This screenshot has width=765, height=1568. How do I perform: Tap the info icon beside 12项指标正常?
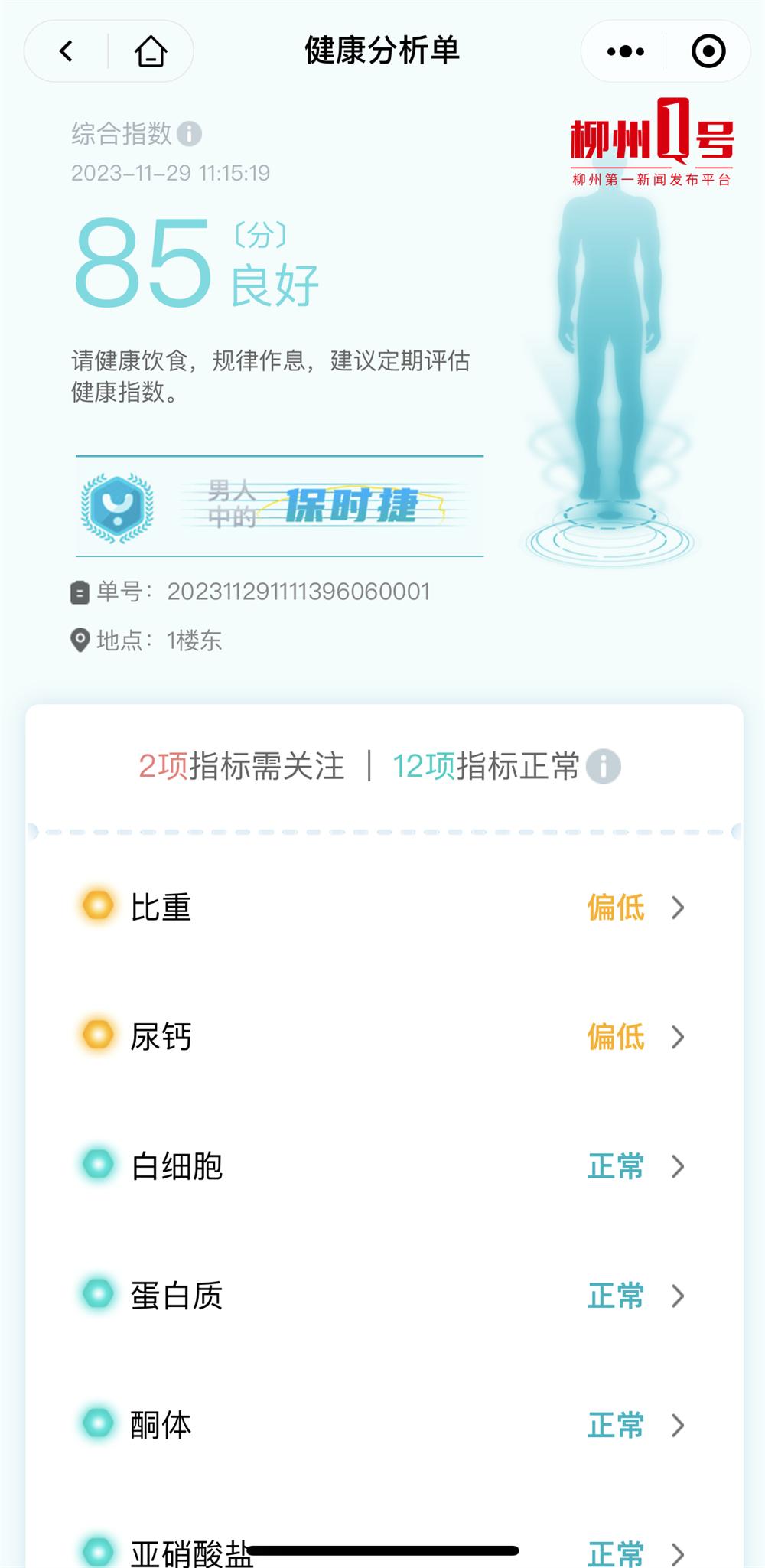(x=603, y=766)
